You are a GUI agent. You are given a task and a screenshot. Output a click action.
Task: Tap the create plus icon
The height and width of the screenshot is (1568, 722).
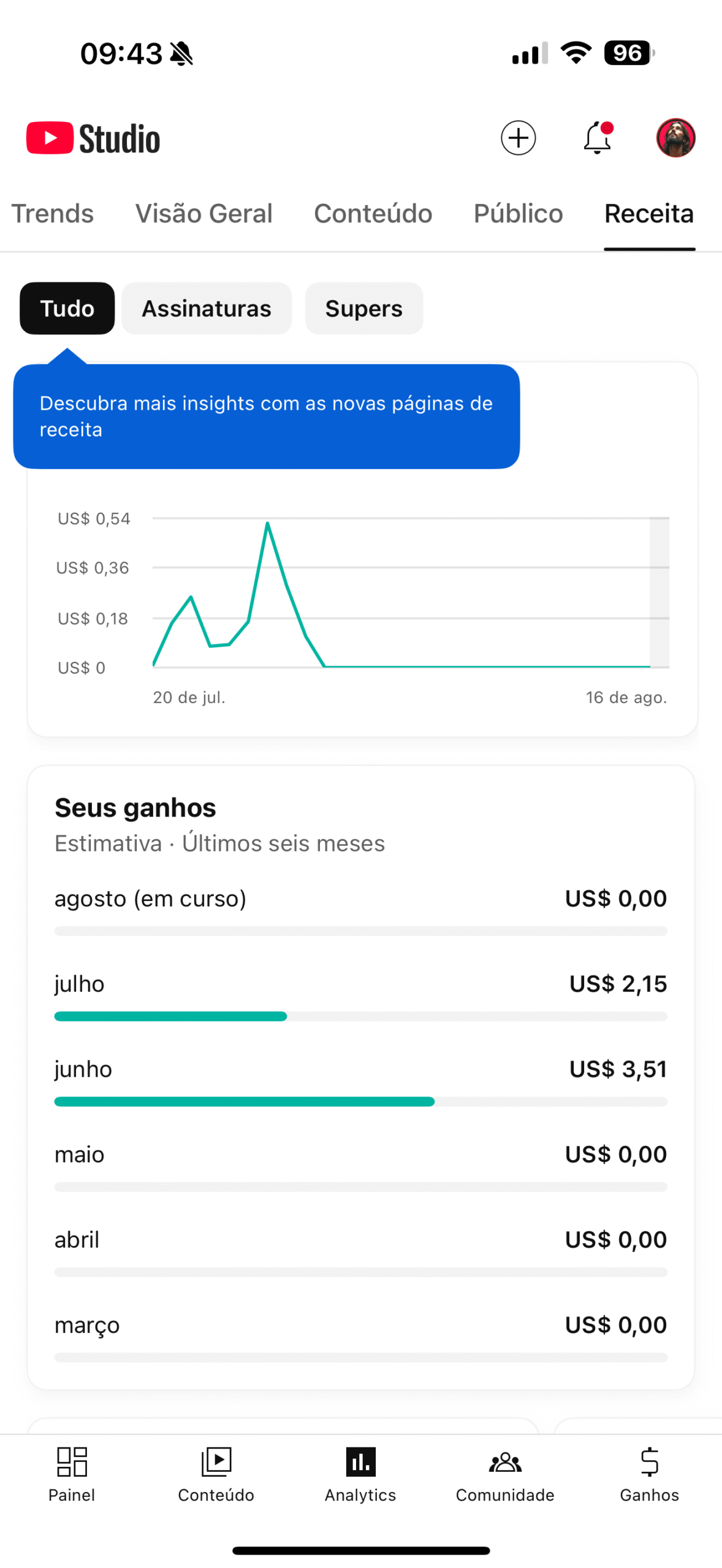tap(518, 137)
